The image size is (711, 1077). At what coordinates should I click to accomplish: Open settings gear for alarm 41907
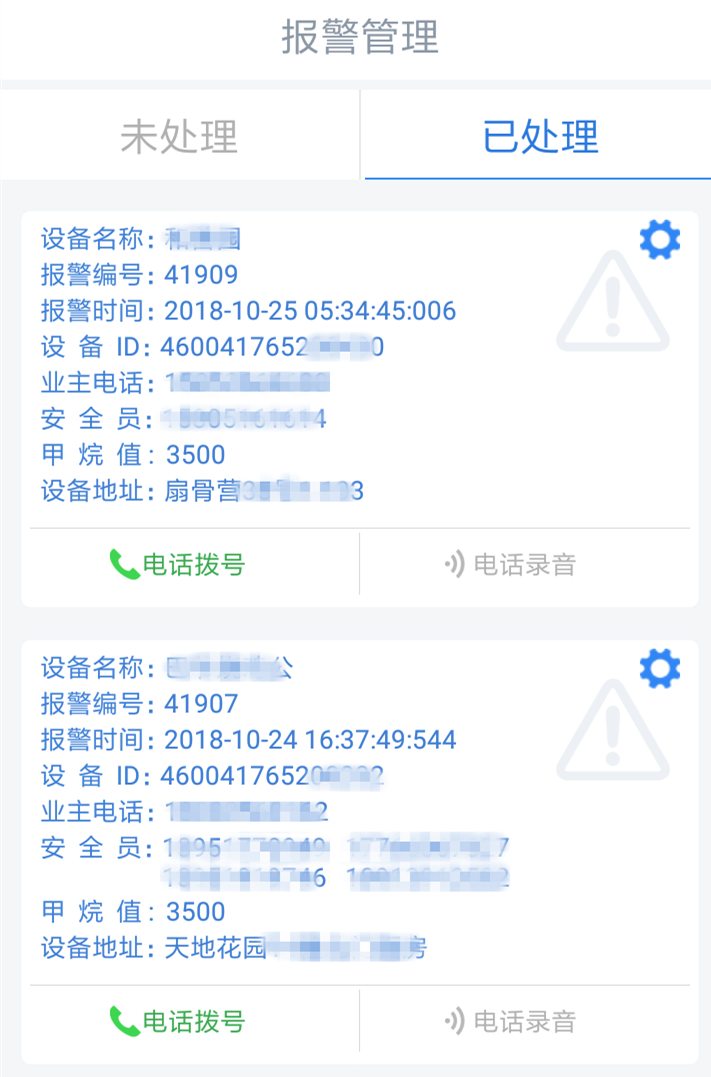(x=660, y=668)
